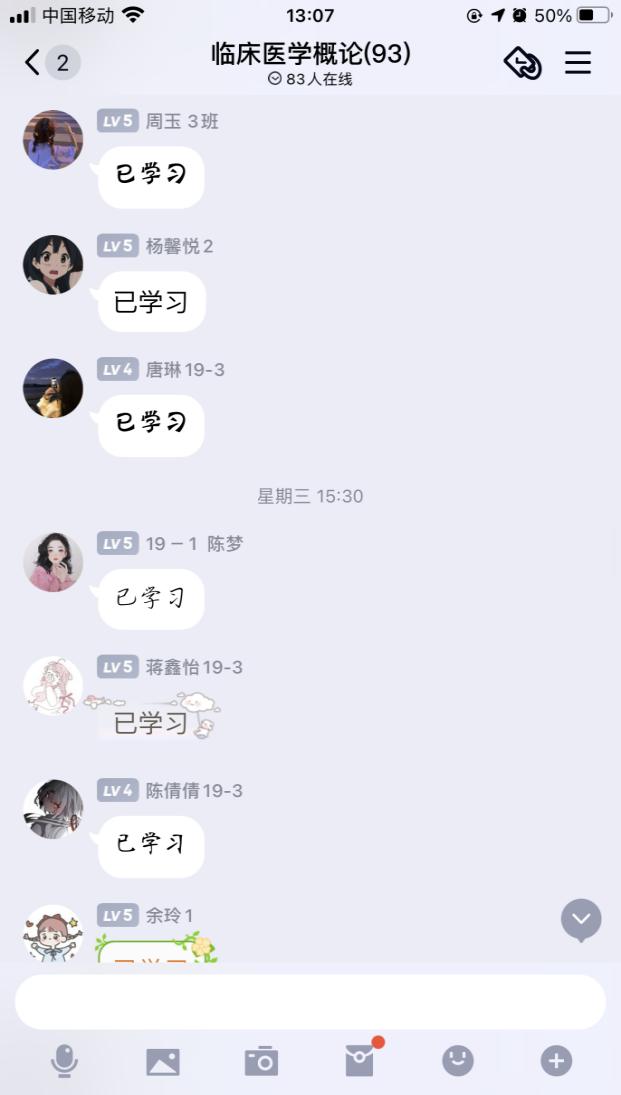Tap the message input field
Viewport: 621px width, 1095px height.
point(310,1002)
